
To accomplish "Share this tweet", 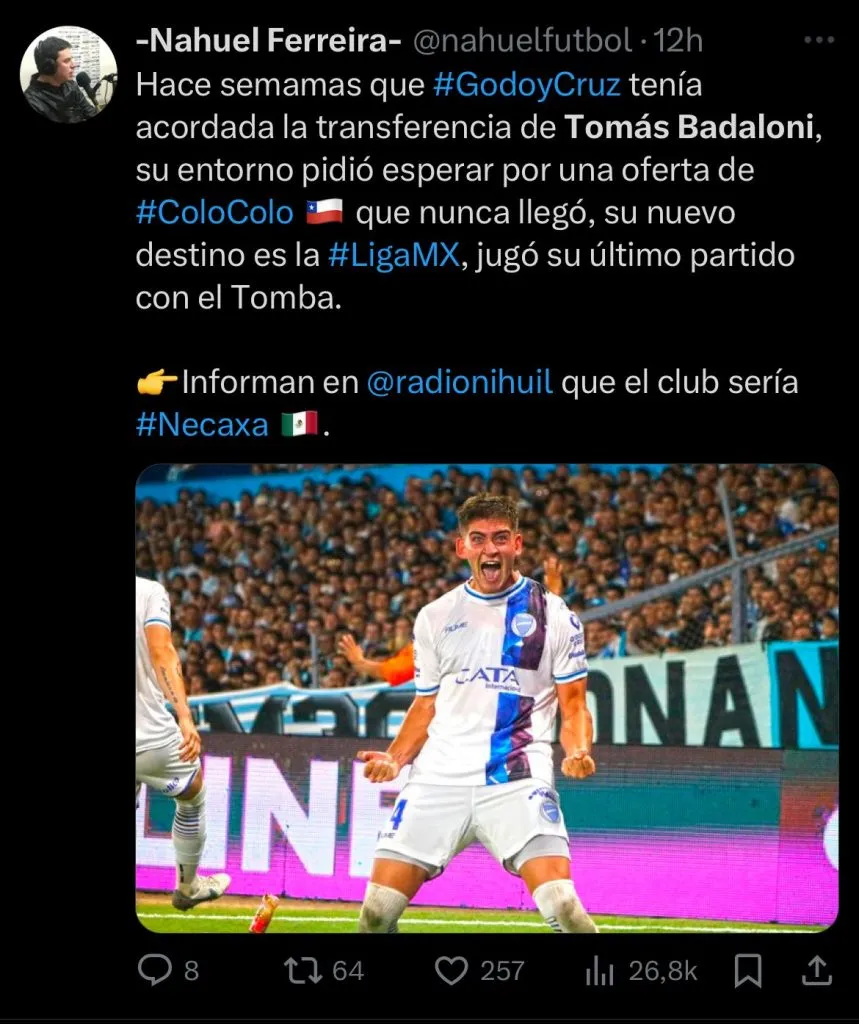I will point(816,969).
